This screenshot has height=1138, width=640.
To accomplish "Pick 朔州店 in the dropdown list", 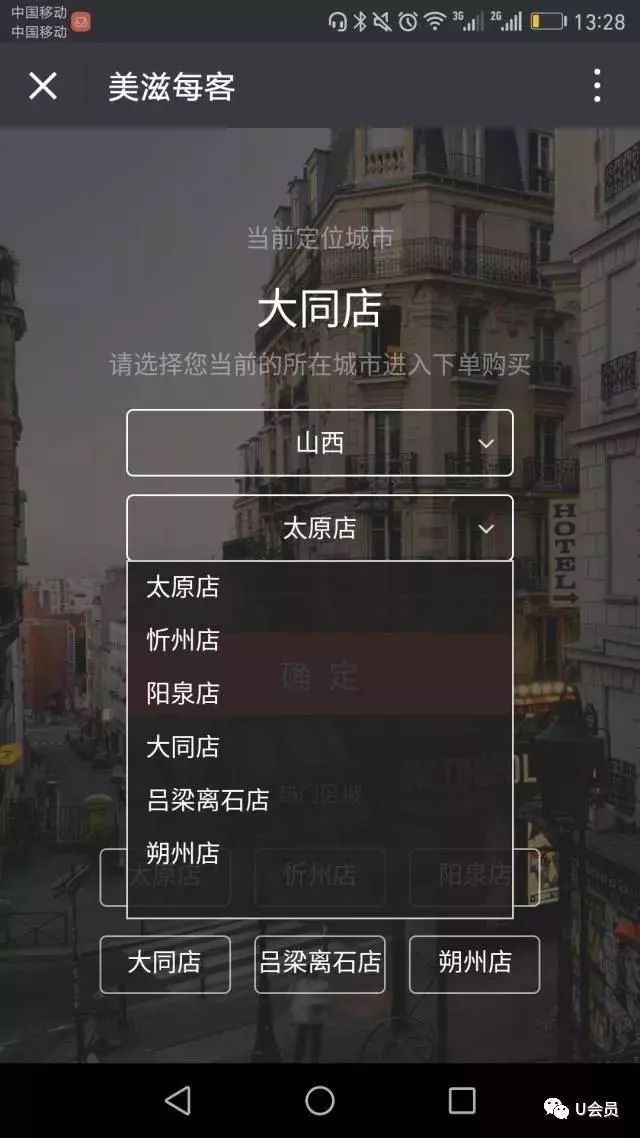I will pos(319,854).
